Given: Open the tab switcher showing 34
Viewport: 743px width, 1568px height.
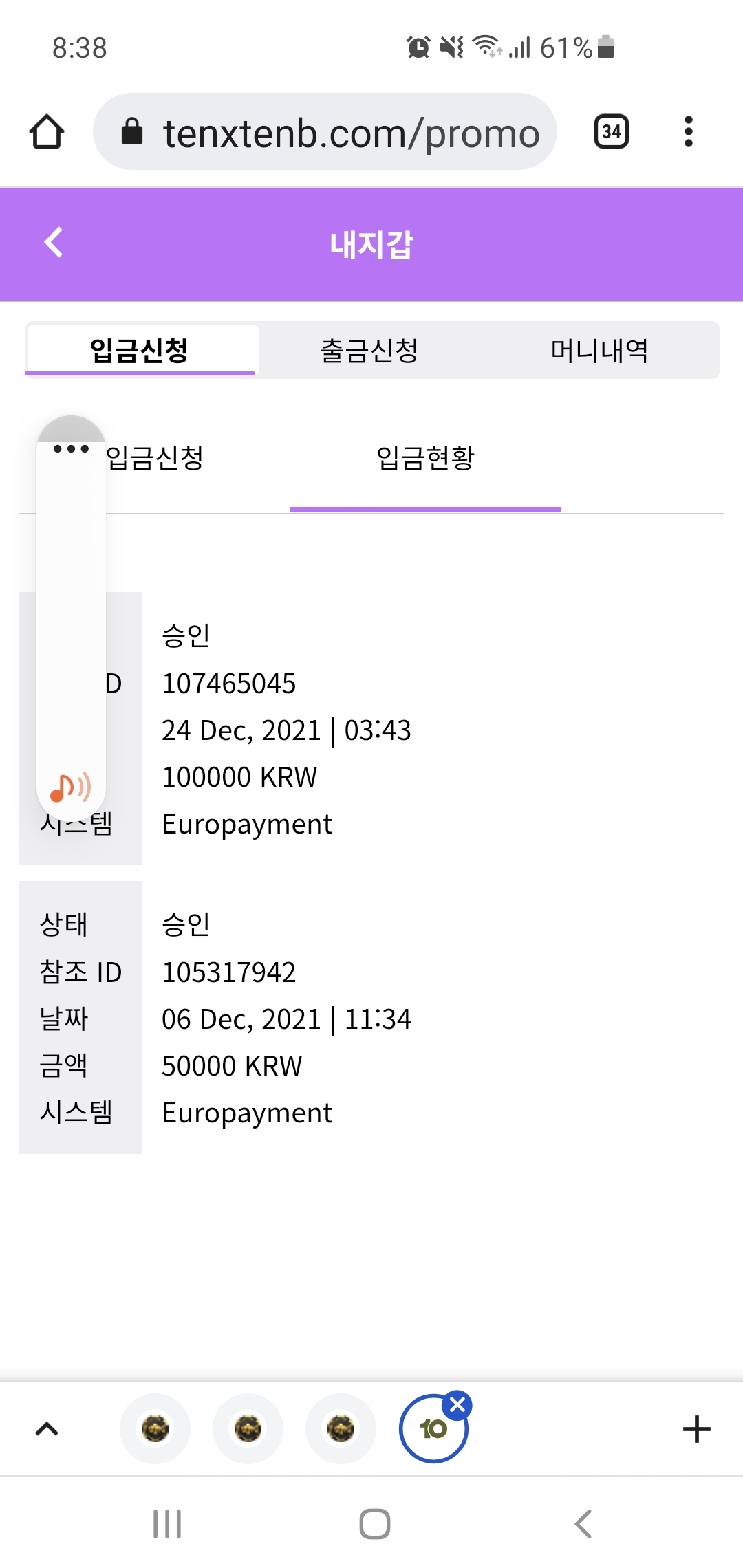Looking at the screenshot, I should coord(611,132).
